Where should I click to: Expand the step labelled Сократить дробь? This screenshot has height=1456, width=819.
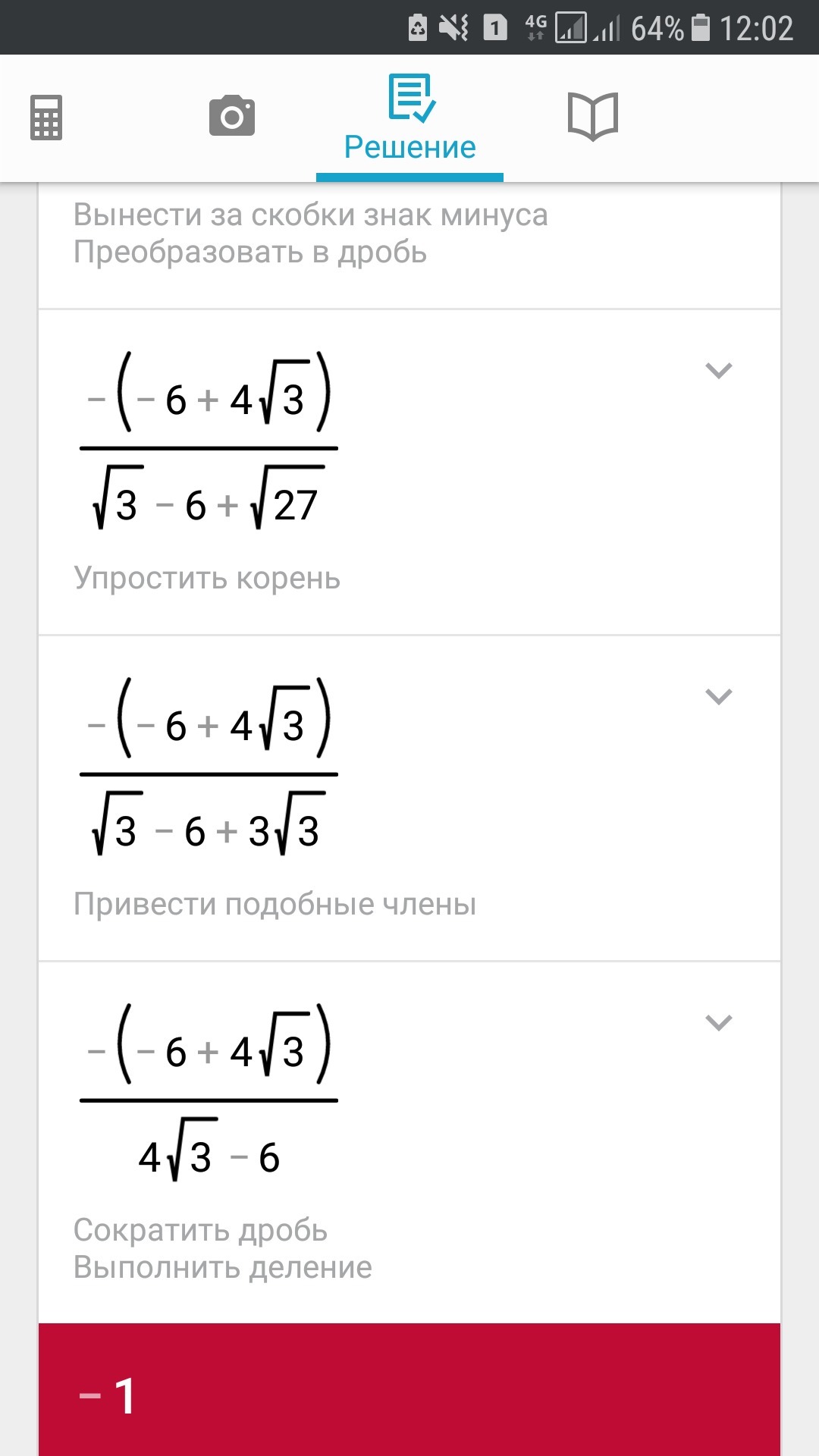(719, 1023)
